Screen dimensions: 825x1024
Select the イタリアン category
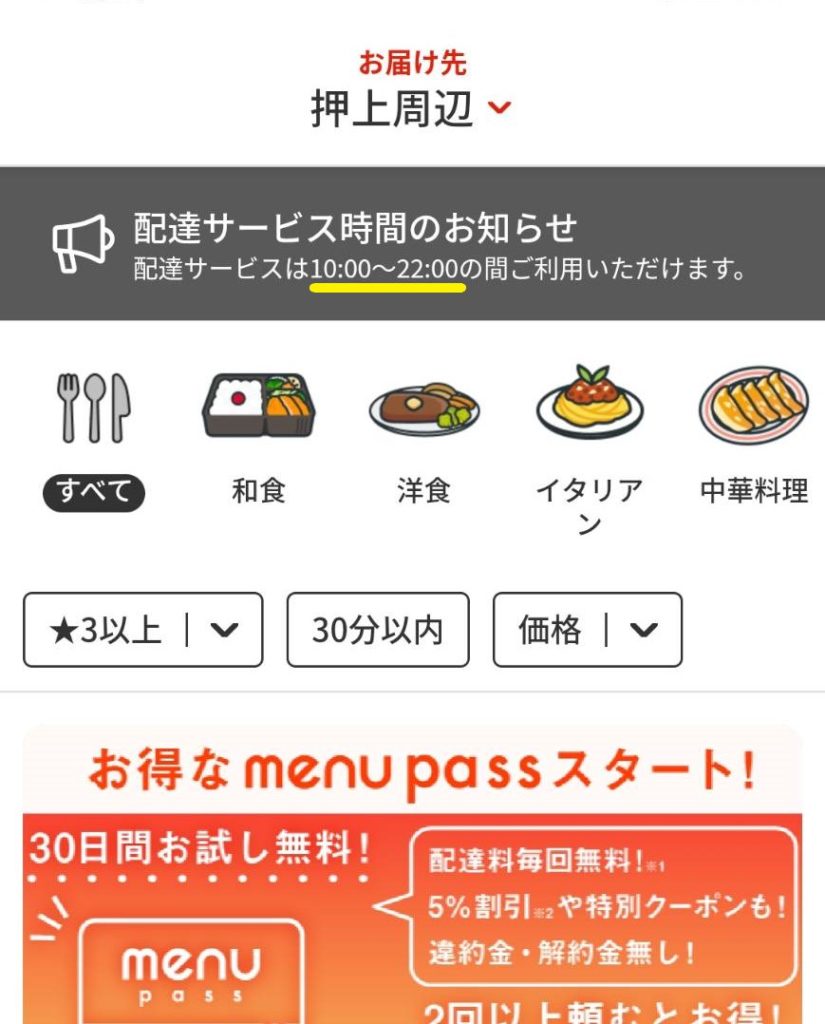pos(589,445)
